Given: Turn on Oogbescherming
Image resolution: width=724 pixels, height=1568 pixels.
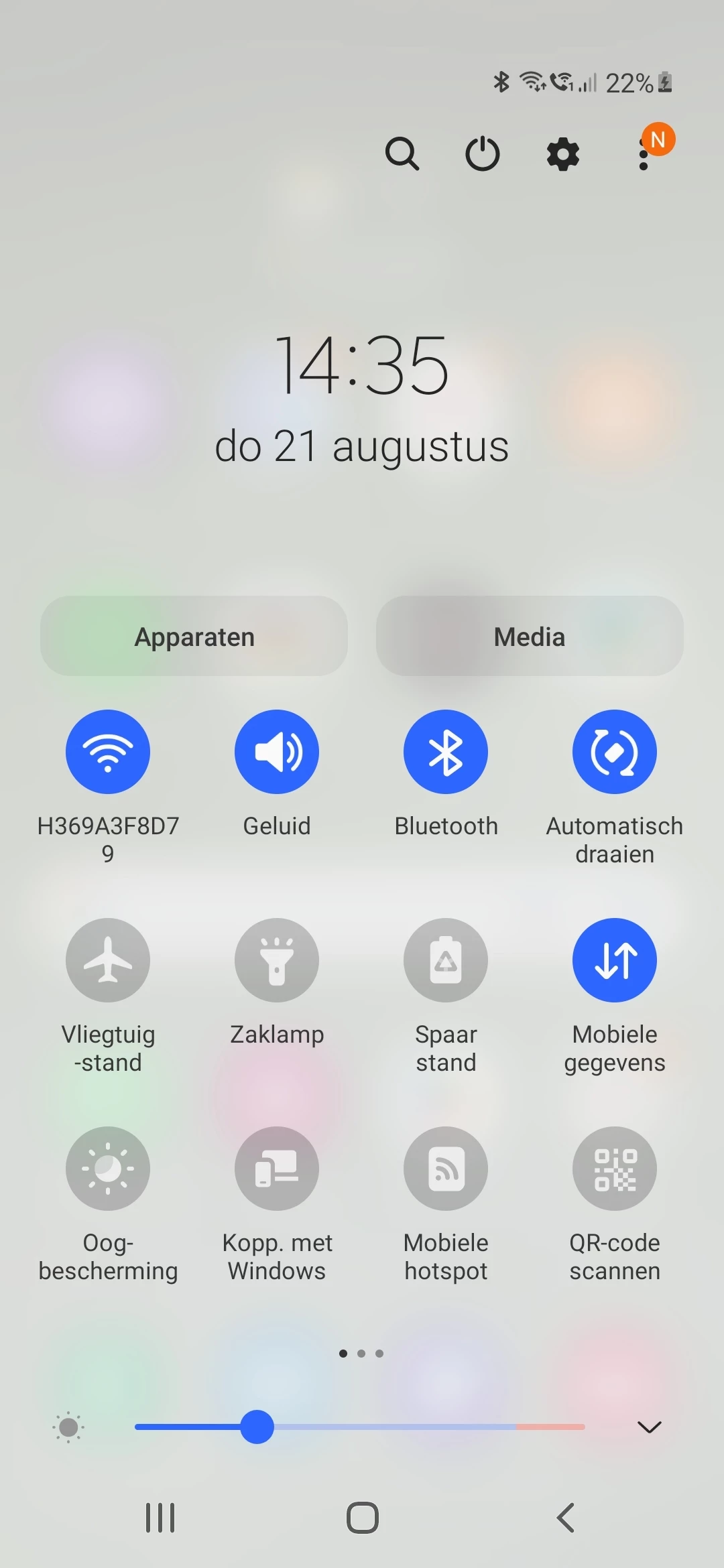Looking at the screenshot, I should point(108,1169).
